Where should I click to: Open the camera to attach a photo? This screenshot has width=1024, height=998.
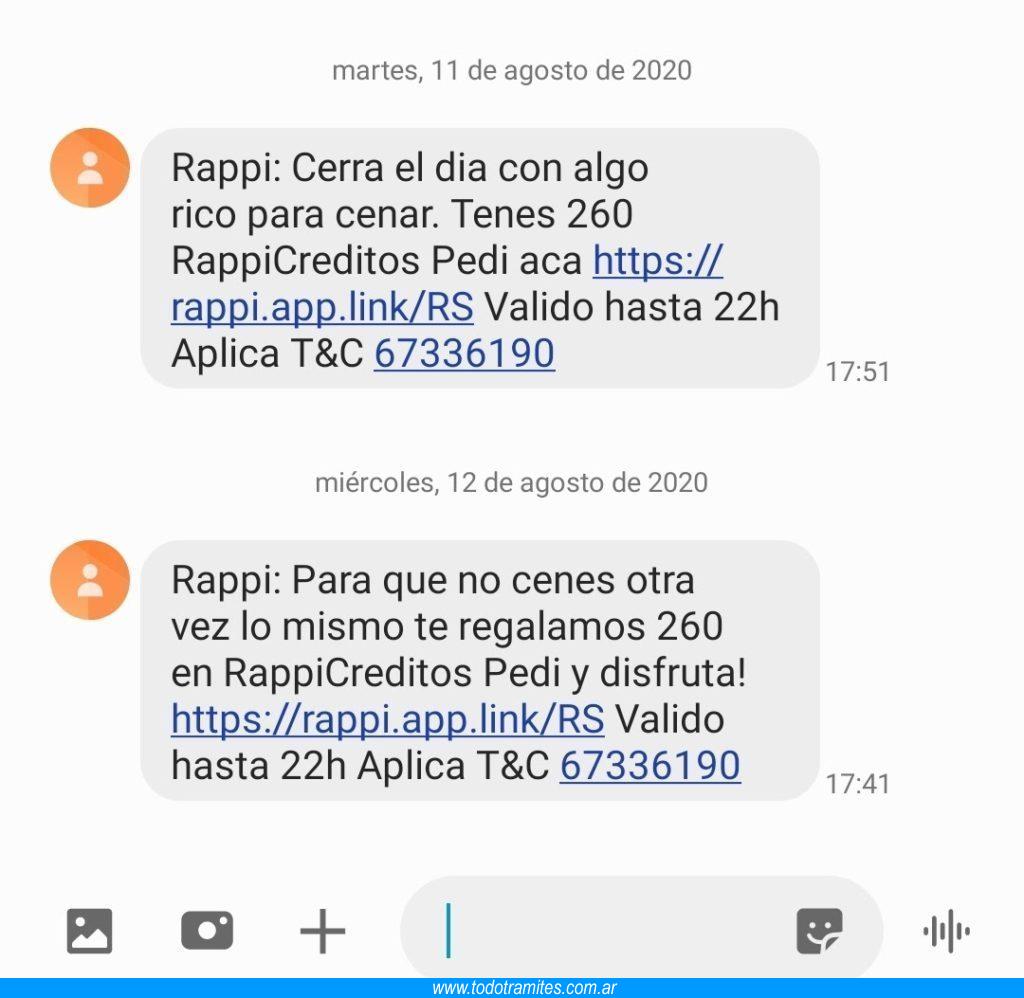pyautogui.click(x=207, y=931)
